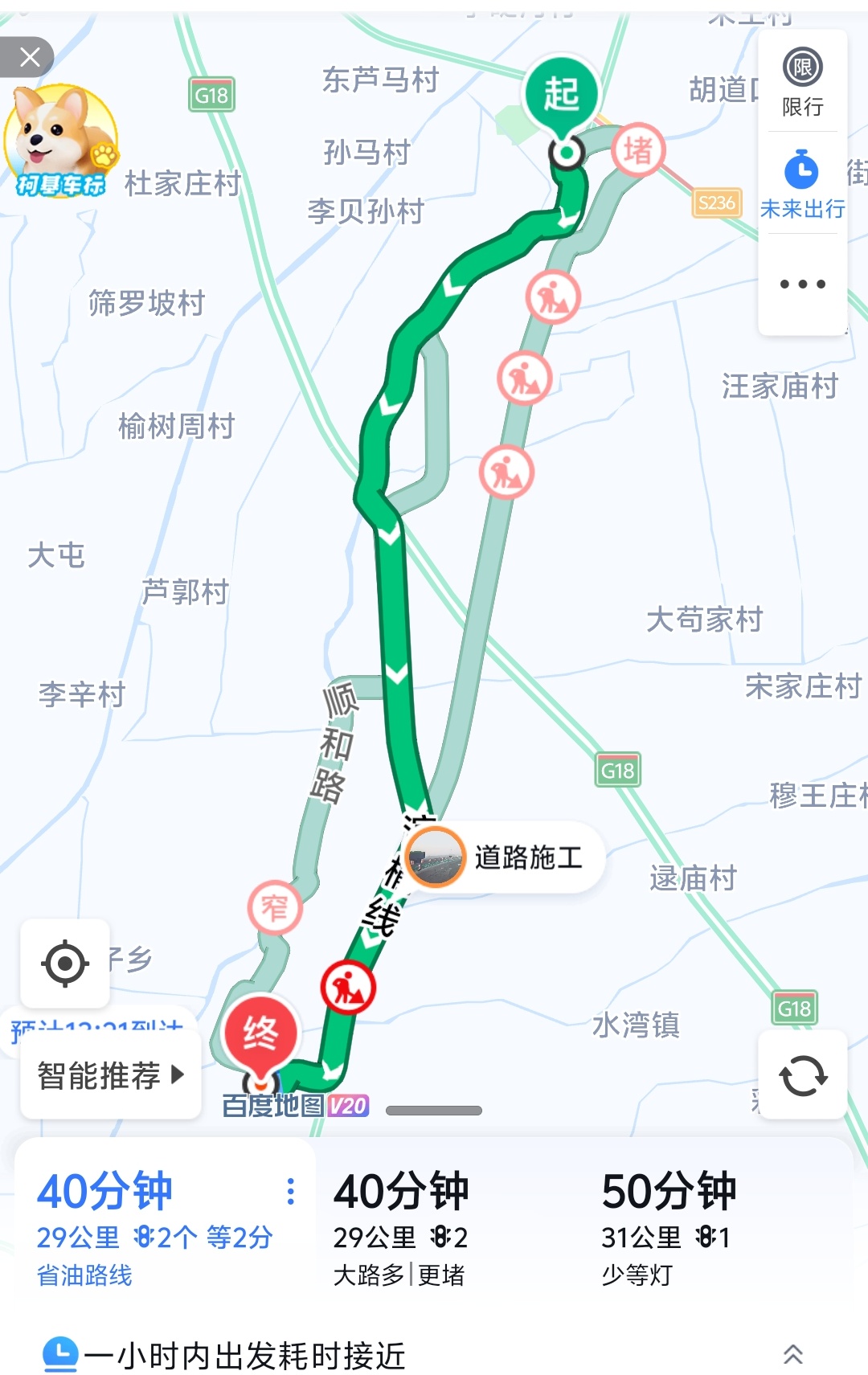Tap the 窄 narrow road marker
Viewport: 868px width, 1375px height.
(275, 908)
